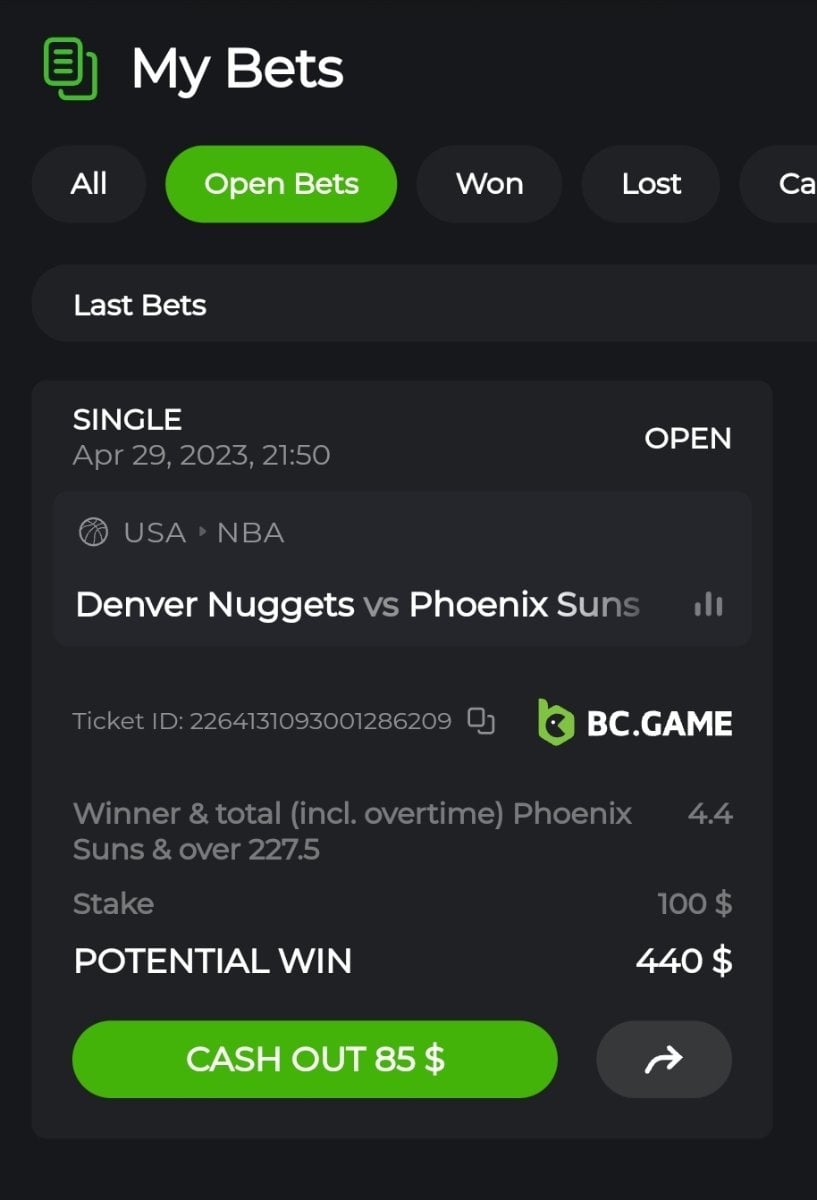Select the Open Bets filter
Image resolution: width=817 pixels, height=1200 pixels.
(x=281, y=184)
